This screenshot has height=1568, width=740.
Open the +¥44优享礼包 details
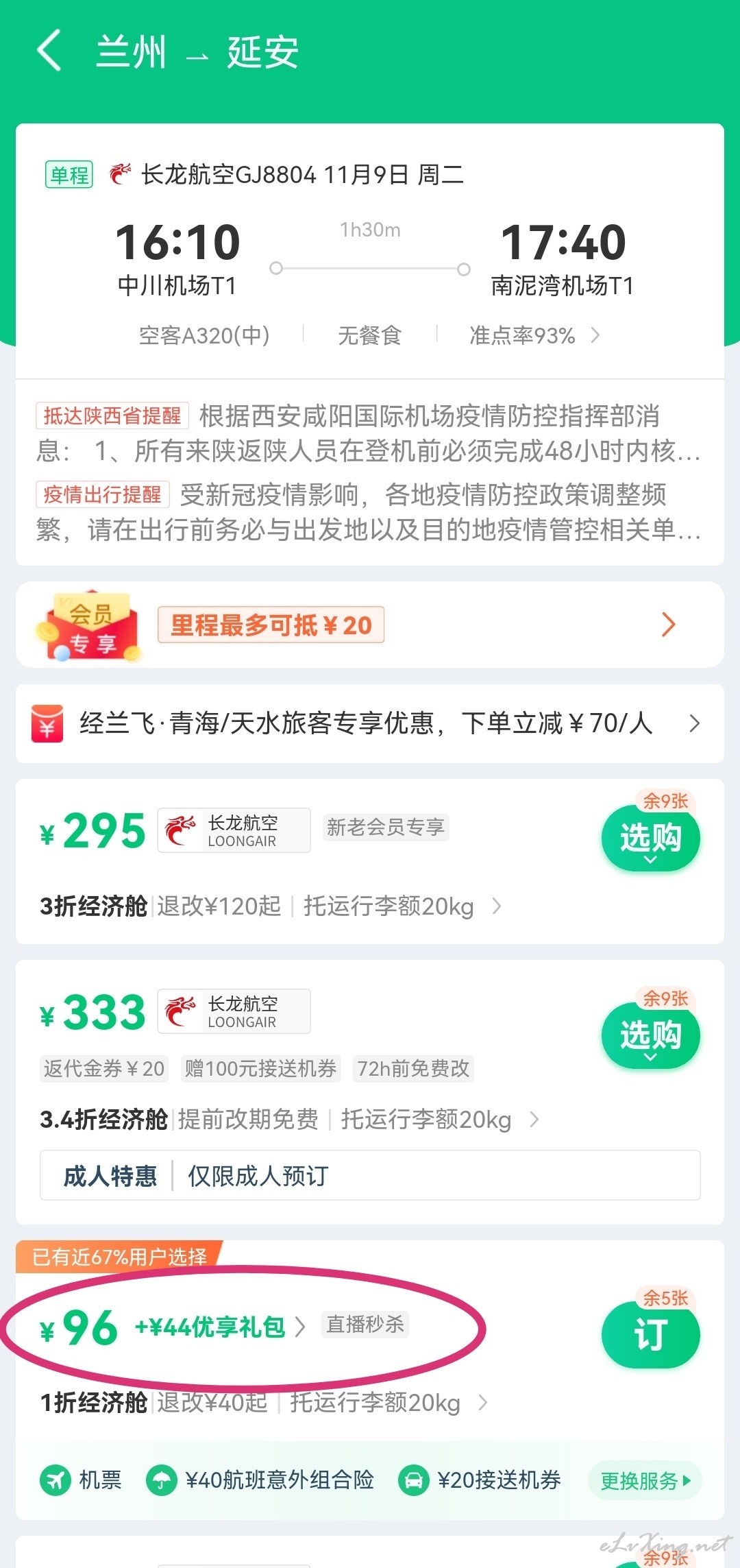coord(220,1327)
